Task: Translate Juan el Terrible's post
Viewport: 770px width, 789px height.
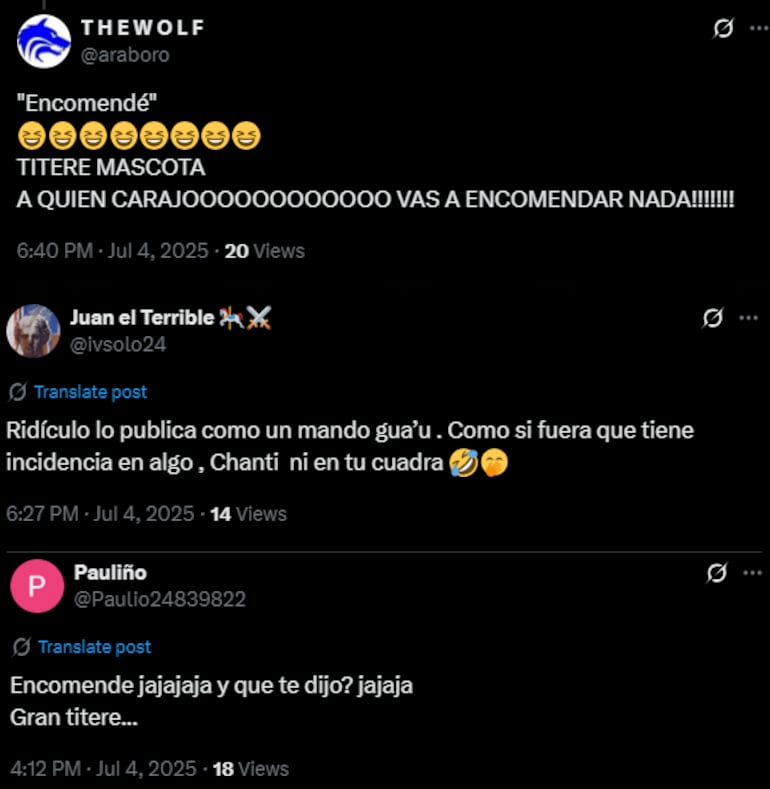Action: point(89,392)
